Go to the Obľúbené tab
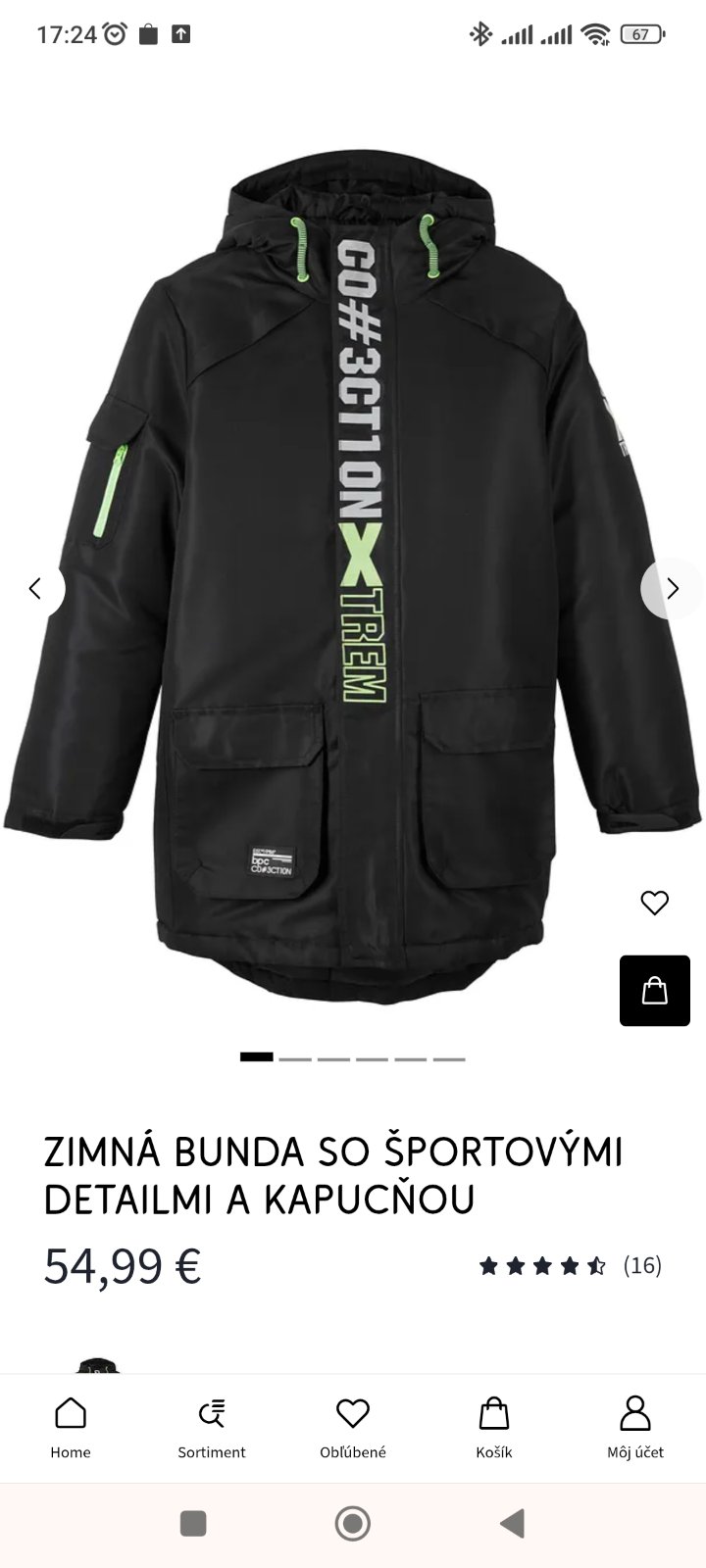The height and width of the screenshot is (1568, 706). [353, 1427]
